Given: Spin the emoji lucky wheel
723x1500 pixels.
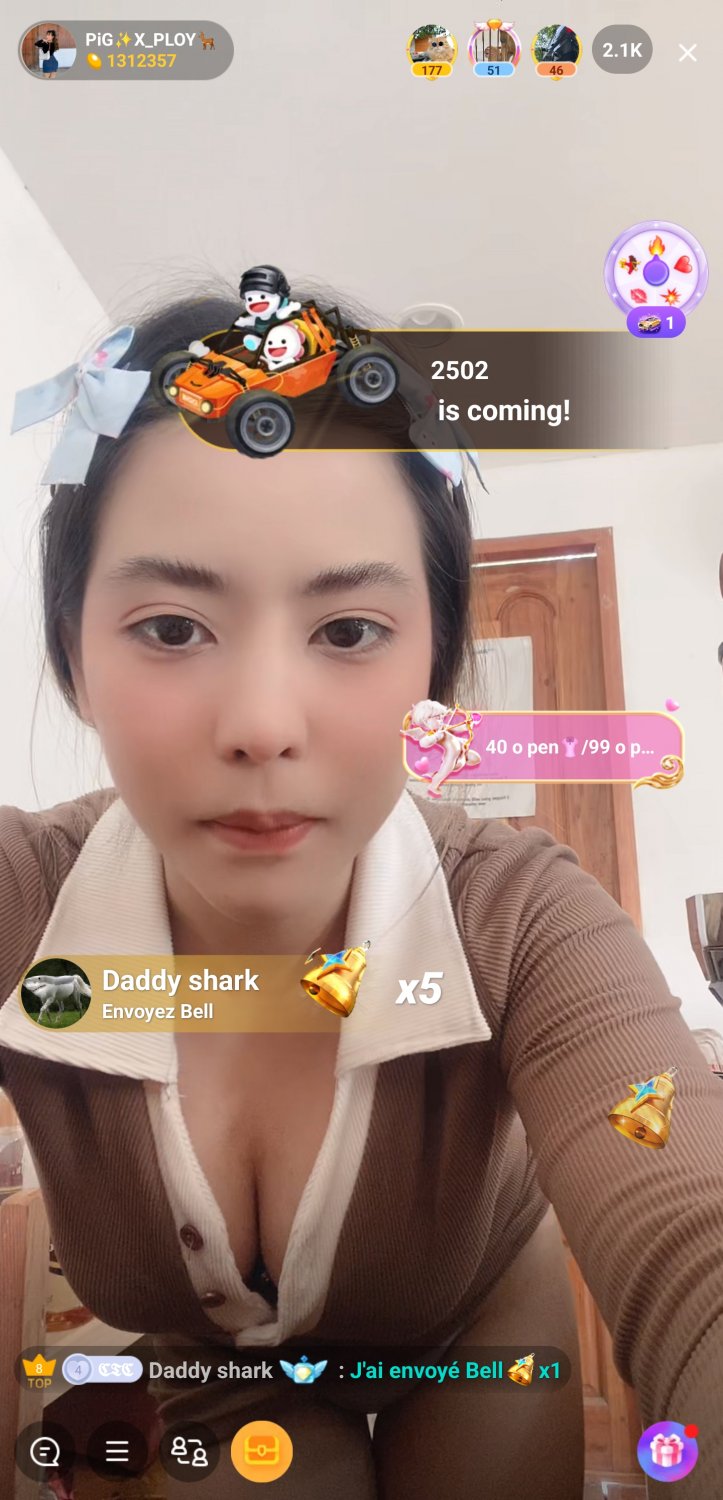Looking at the screenshot, I should point(655,272).
